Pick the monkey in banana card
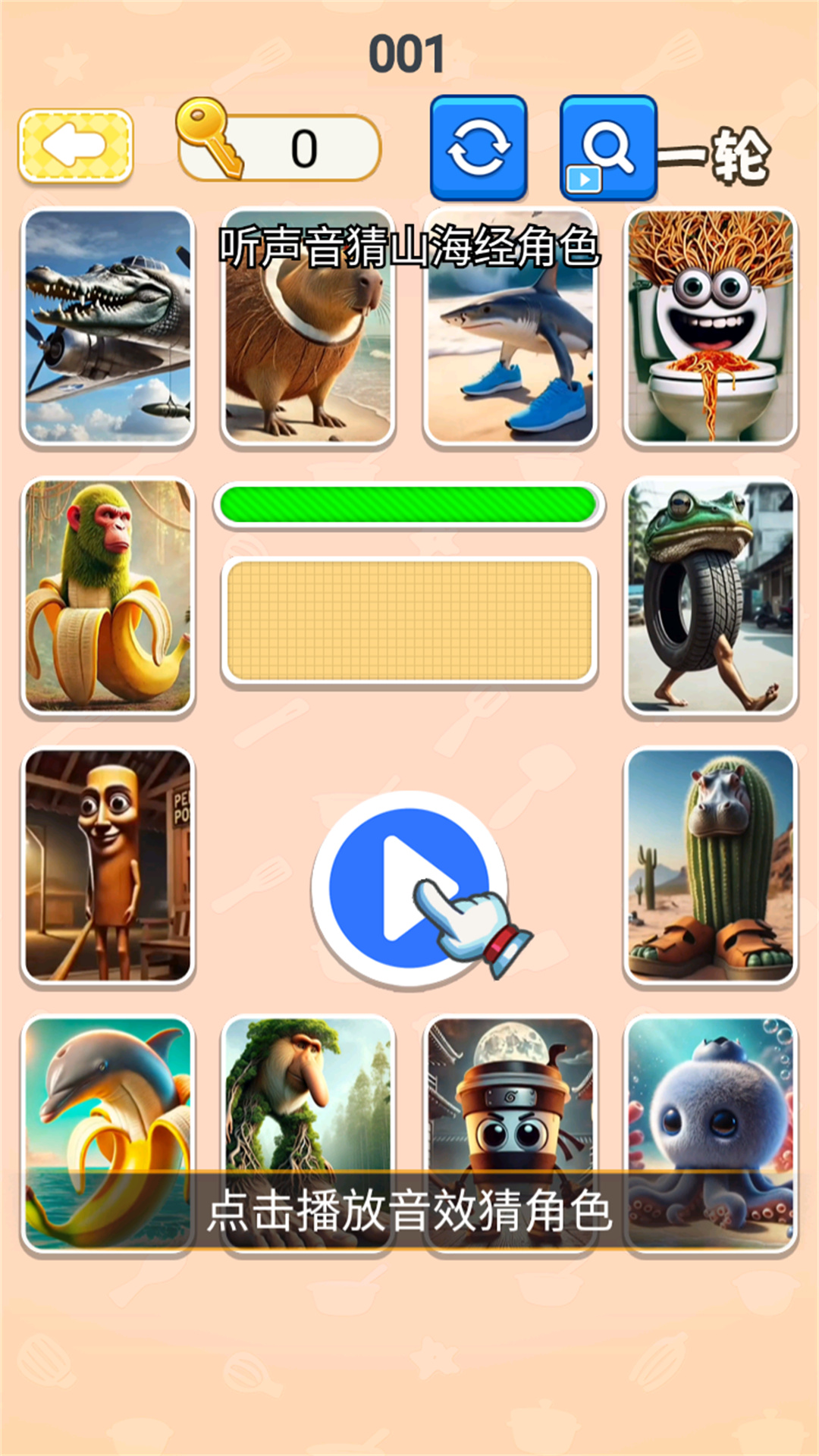The image size is (819, 1456). click(108, 595)
